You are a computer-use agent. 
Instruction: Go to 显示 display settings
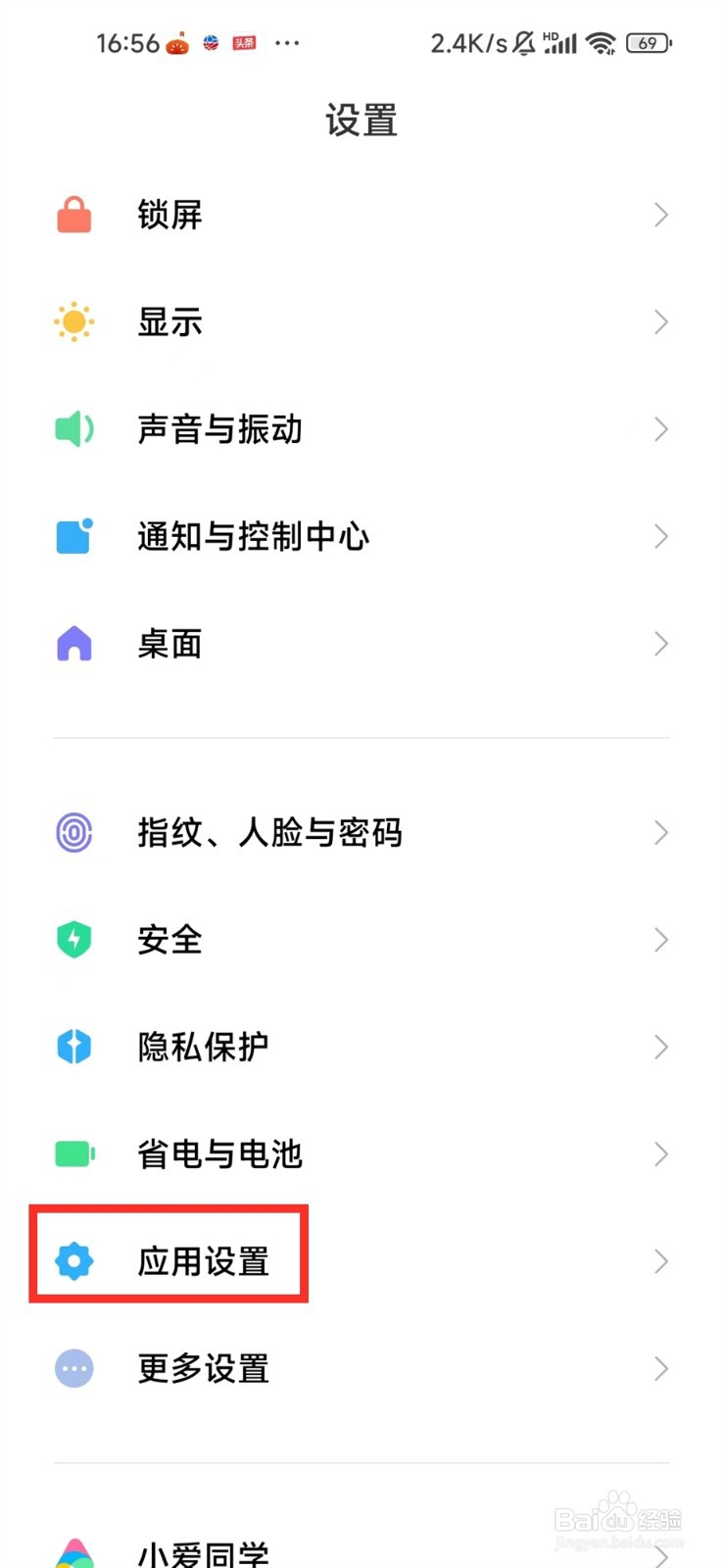point(169,321)
